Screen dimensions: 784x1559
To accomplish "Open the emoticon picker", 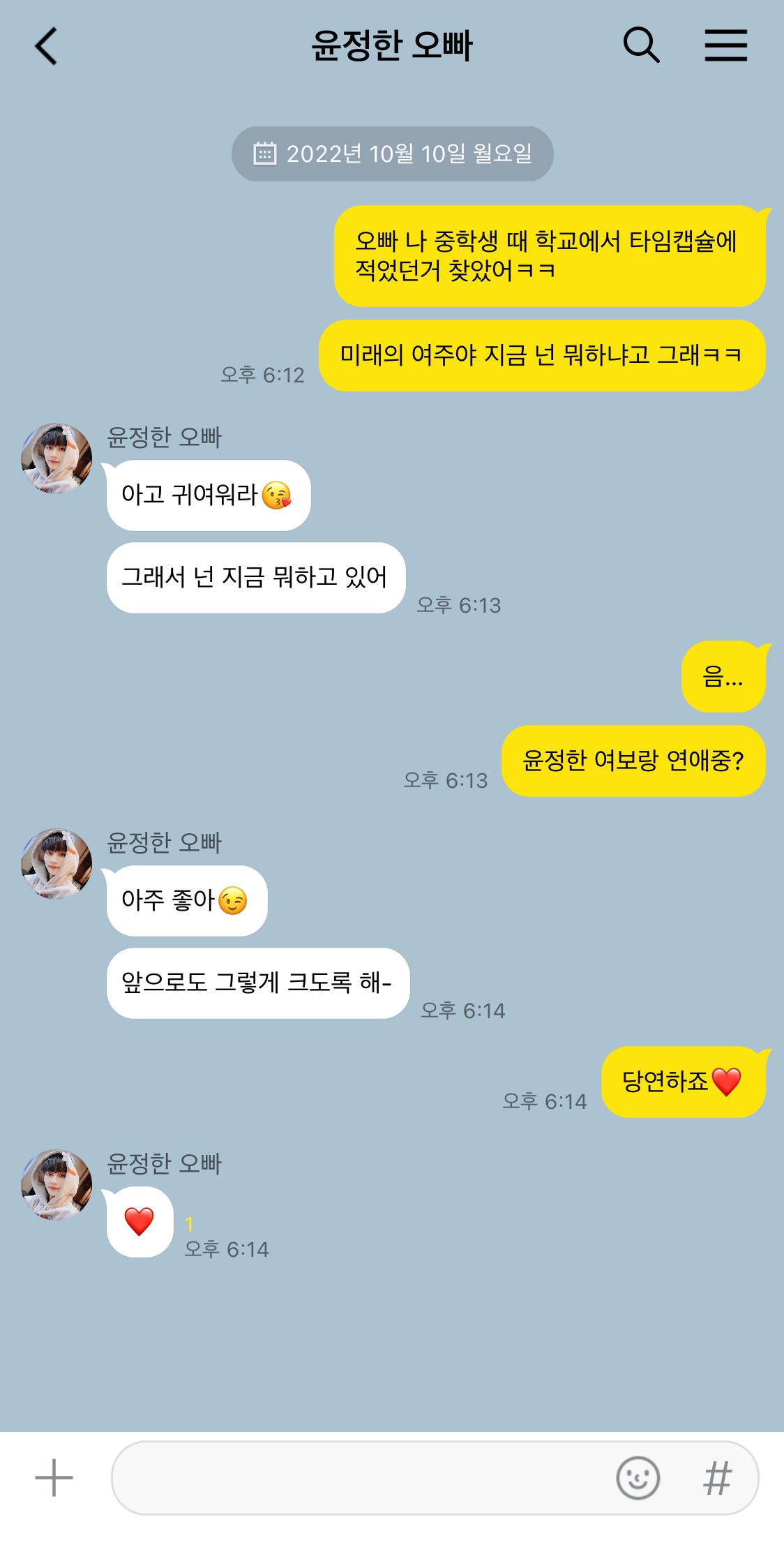I will (x=638, y=1477).
